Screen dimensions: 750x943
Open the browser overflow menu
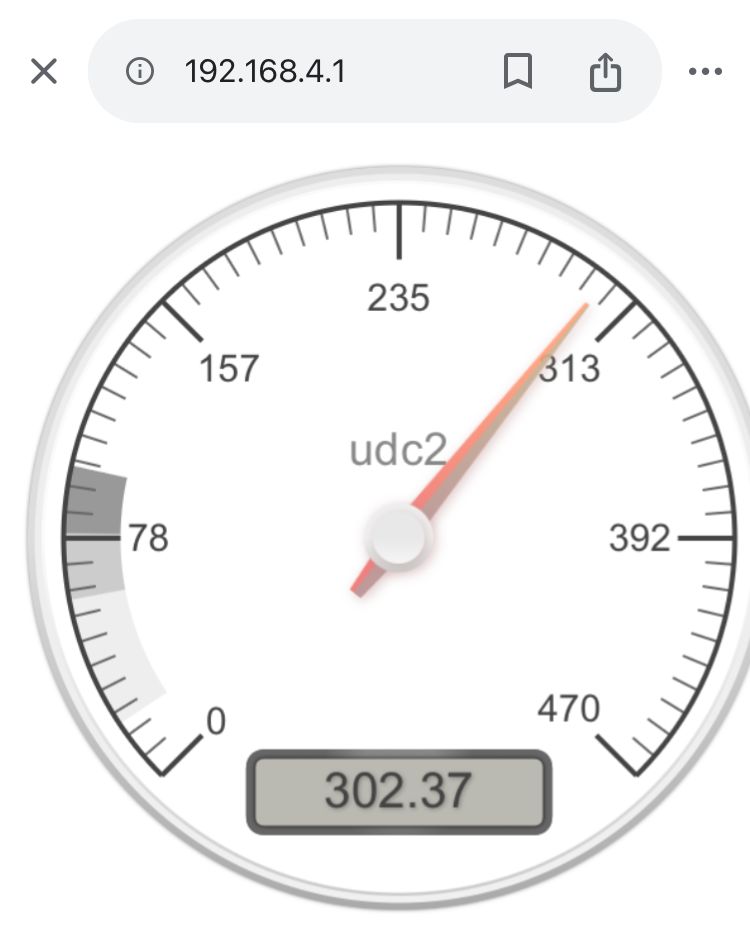point(705,72)
